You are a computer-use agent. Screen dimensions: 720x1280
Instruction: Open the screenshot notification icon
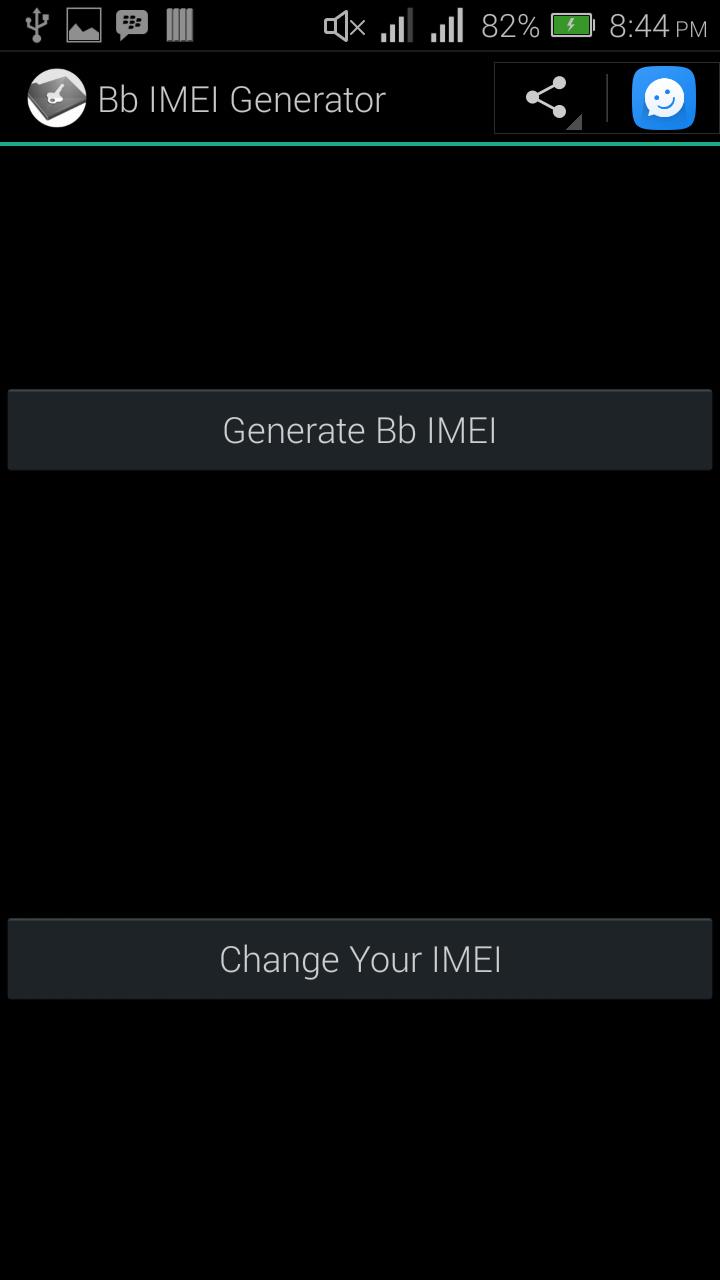(84, 24)
